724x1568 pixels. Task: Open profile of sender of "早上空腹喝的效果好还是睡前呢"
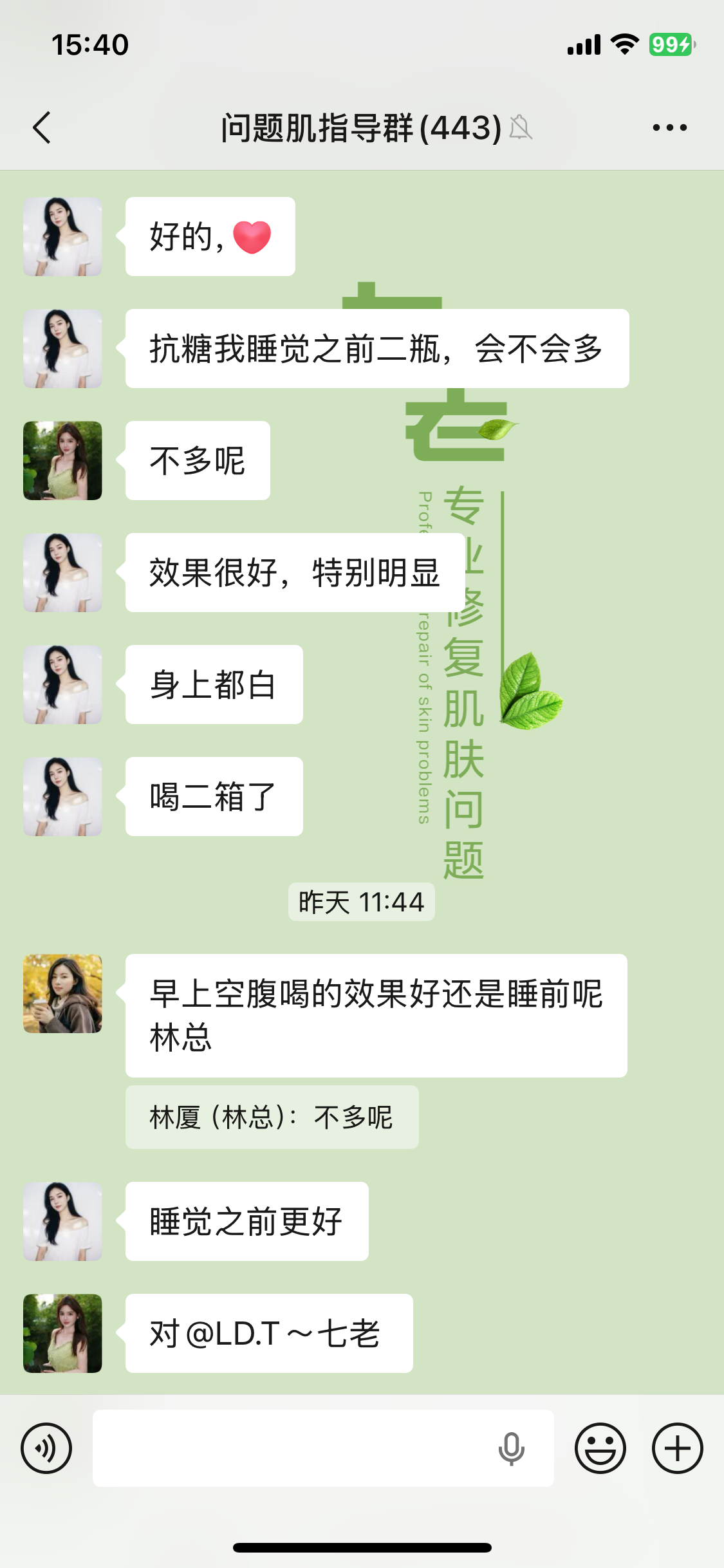(x=62, y=994)
